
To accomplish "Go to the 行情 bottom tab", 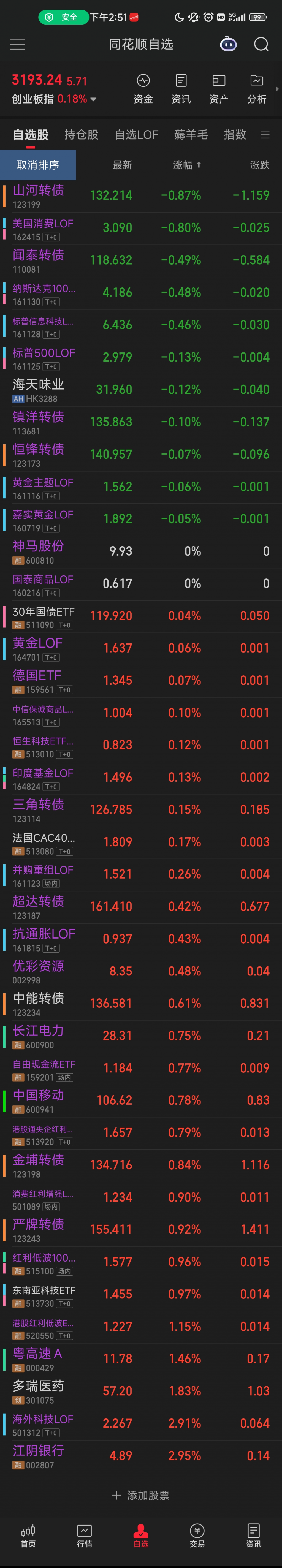I will tap(84, 1535).
